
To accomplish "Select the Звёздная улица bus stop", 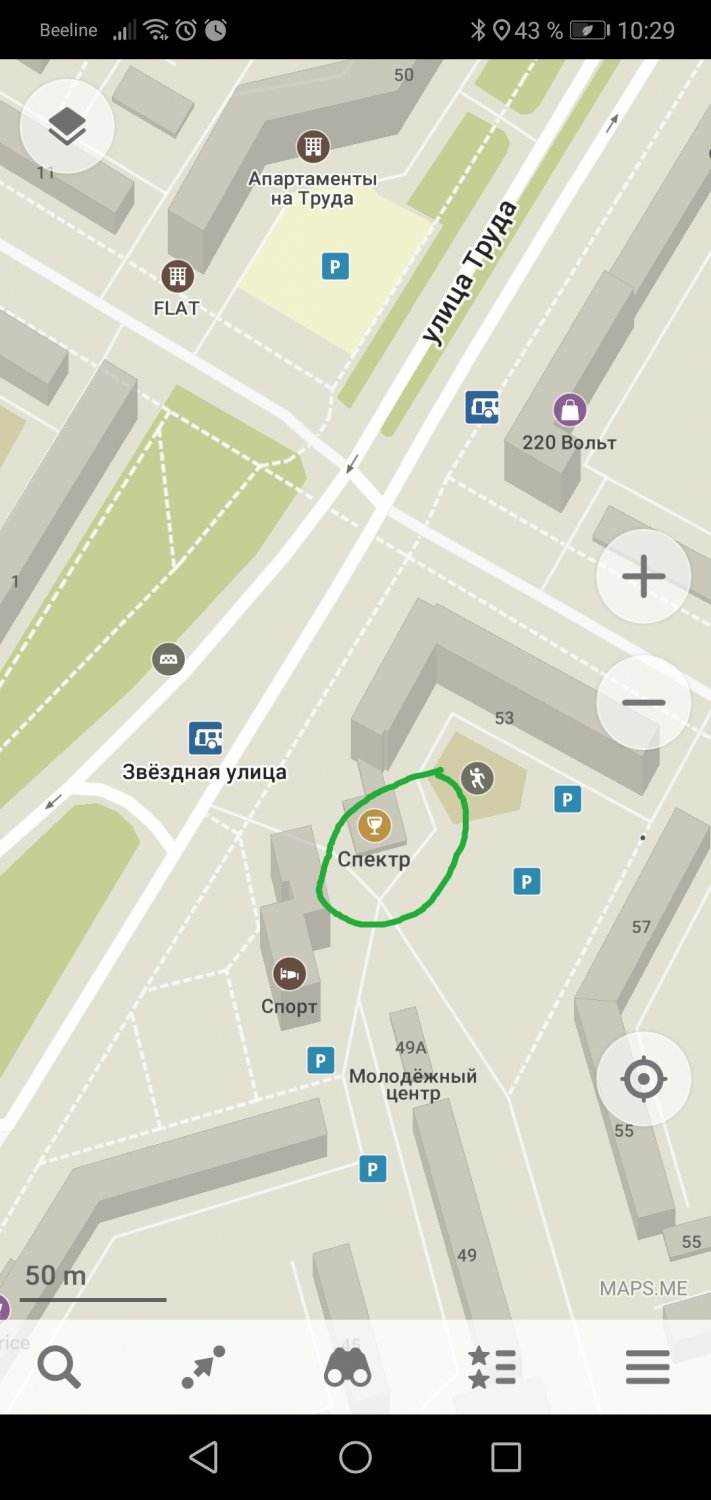I will click(x=205, y=738).
